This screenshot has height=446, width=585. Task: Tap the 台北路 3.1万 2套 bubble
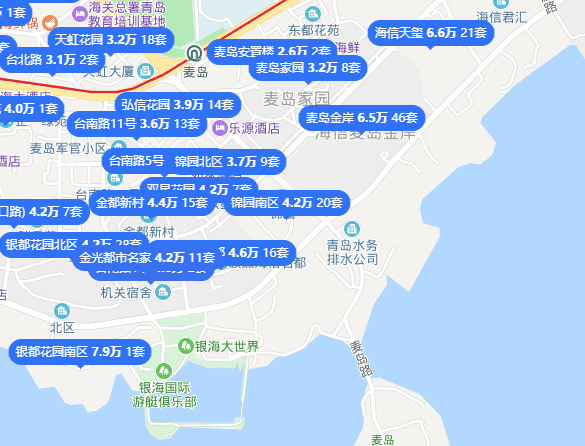[x=53, y=60]
